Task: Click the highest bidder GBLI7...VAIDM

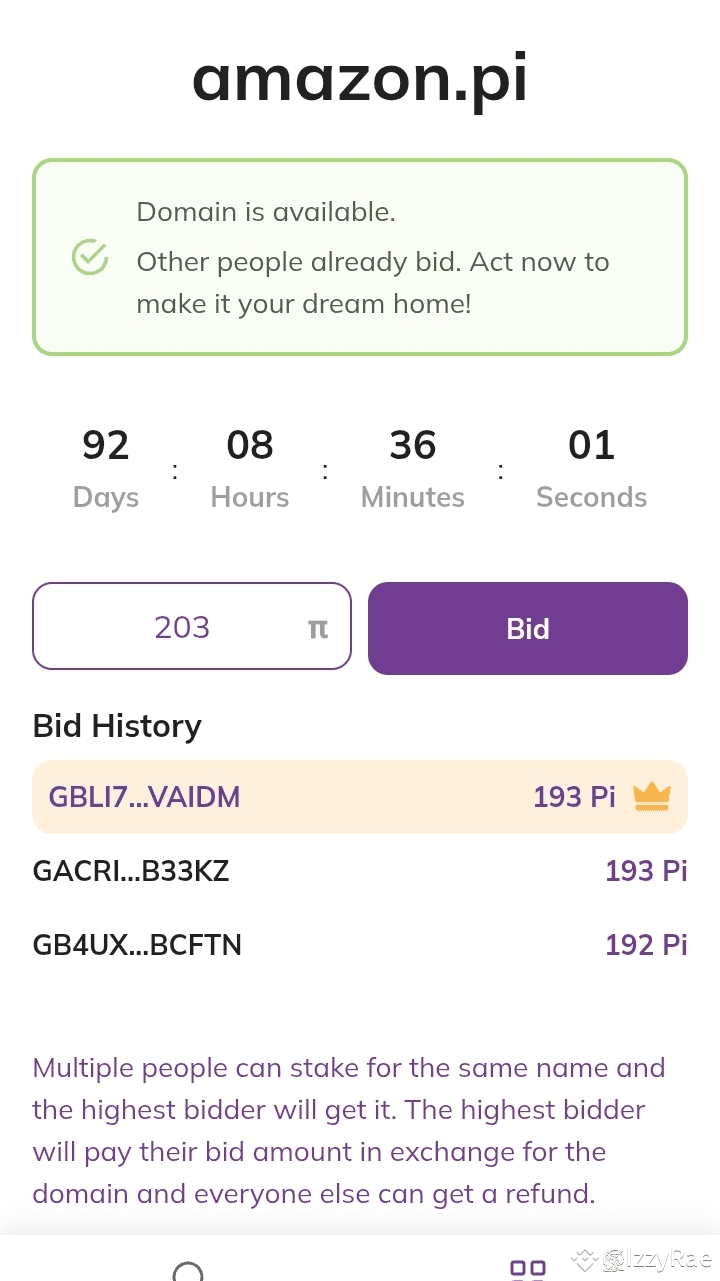Action: [x=143, y=797]
